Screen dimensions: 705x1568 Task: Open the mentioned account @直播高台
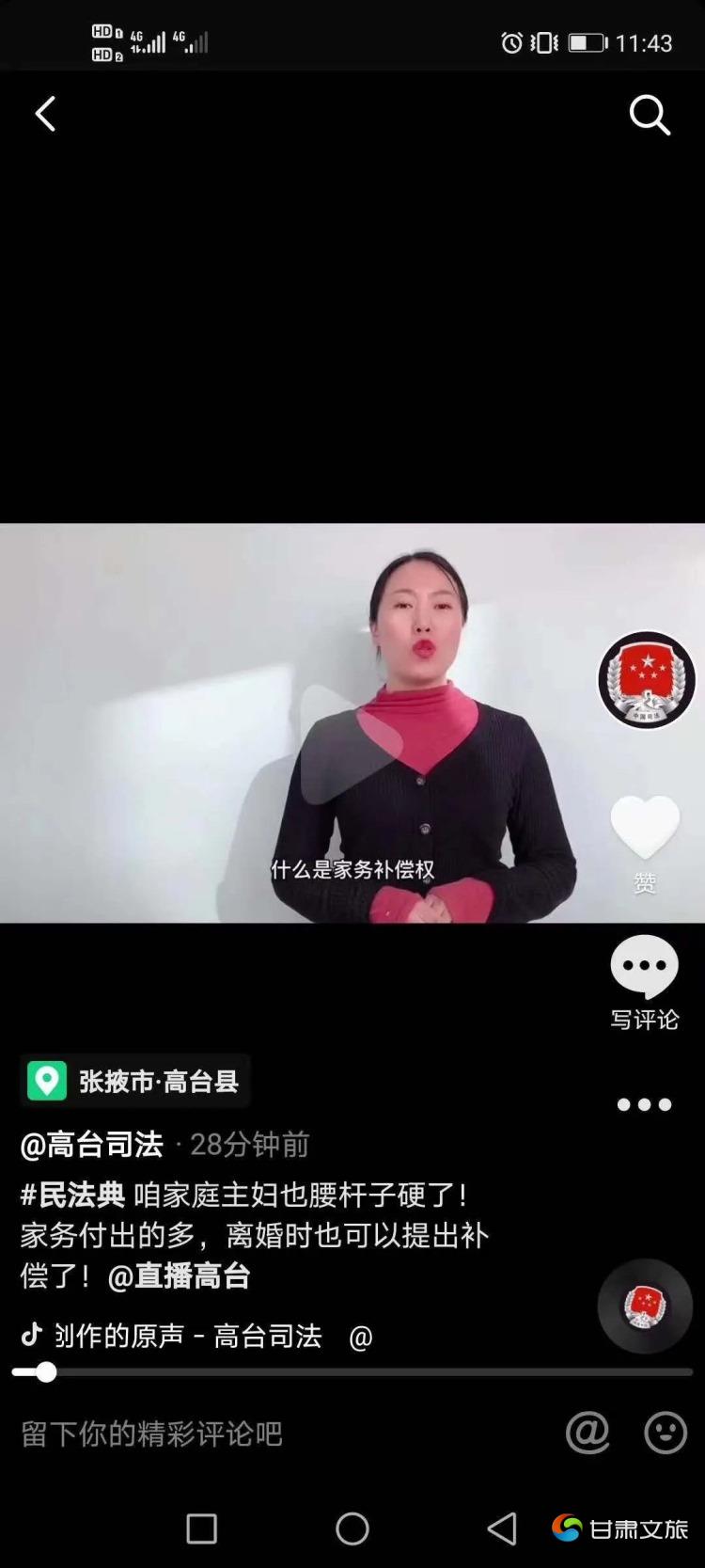pyautogui.click(x=180, y=1276)
